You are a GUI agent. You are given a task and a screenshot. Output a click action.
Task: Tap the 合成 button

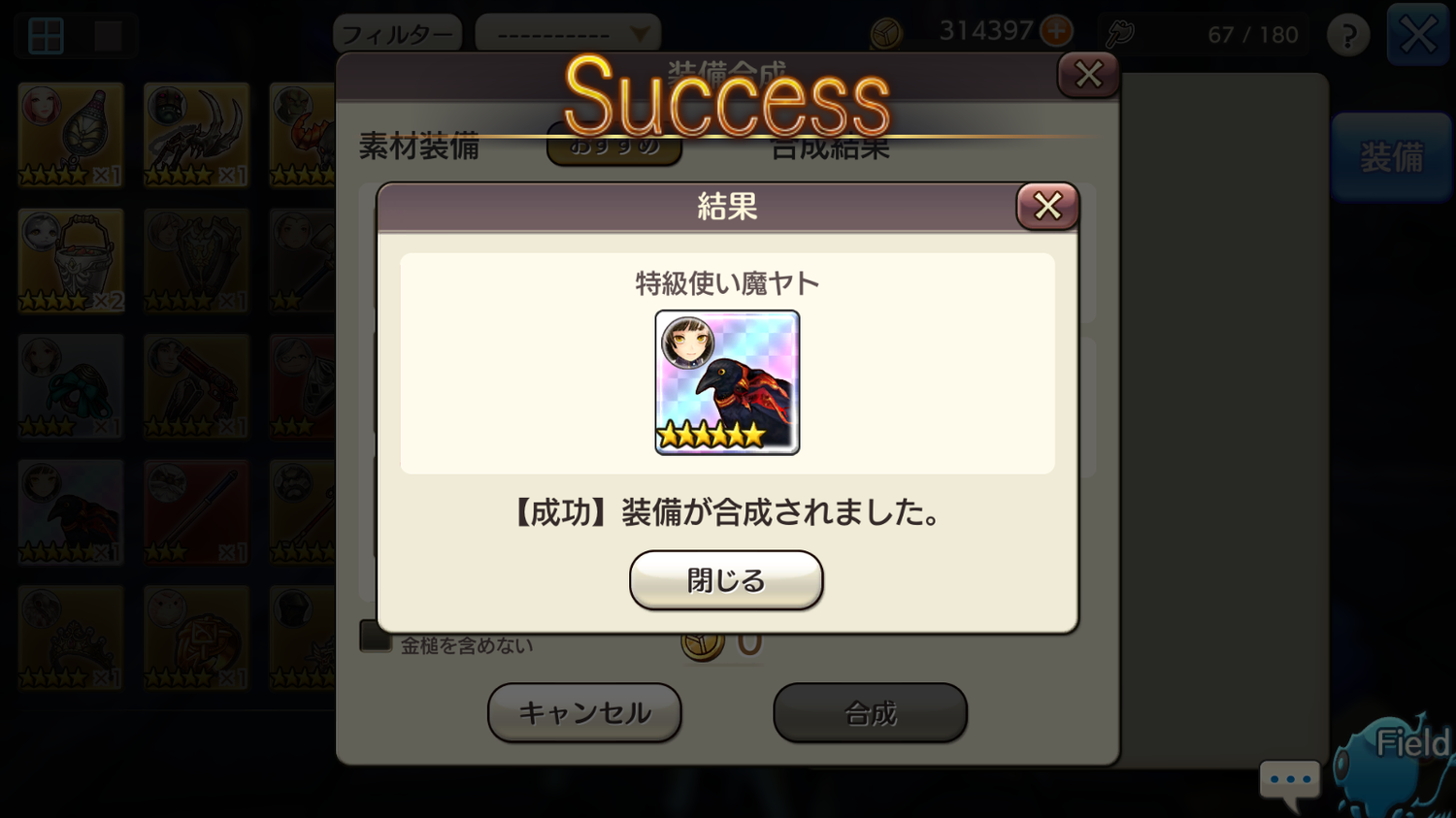(x=870, y=713)
